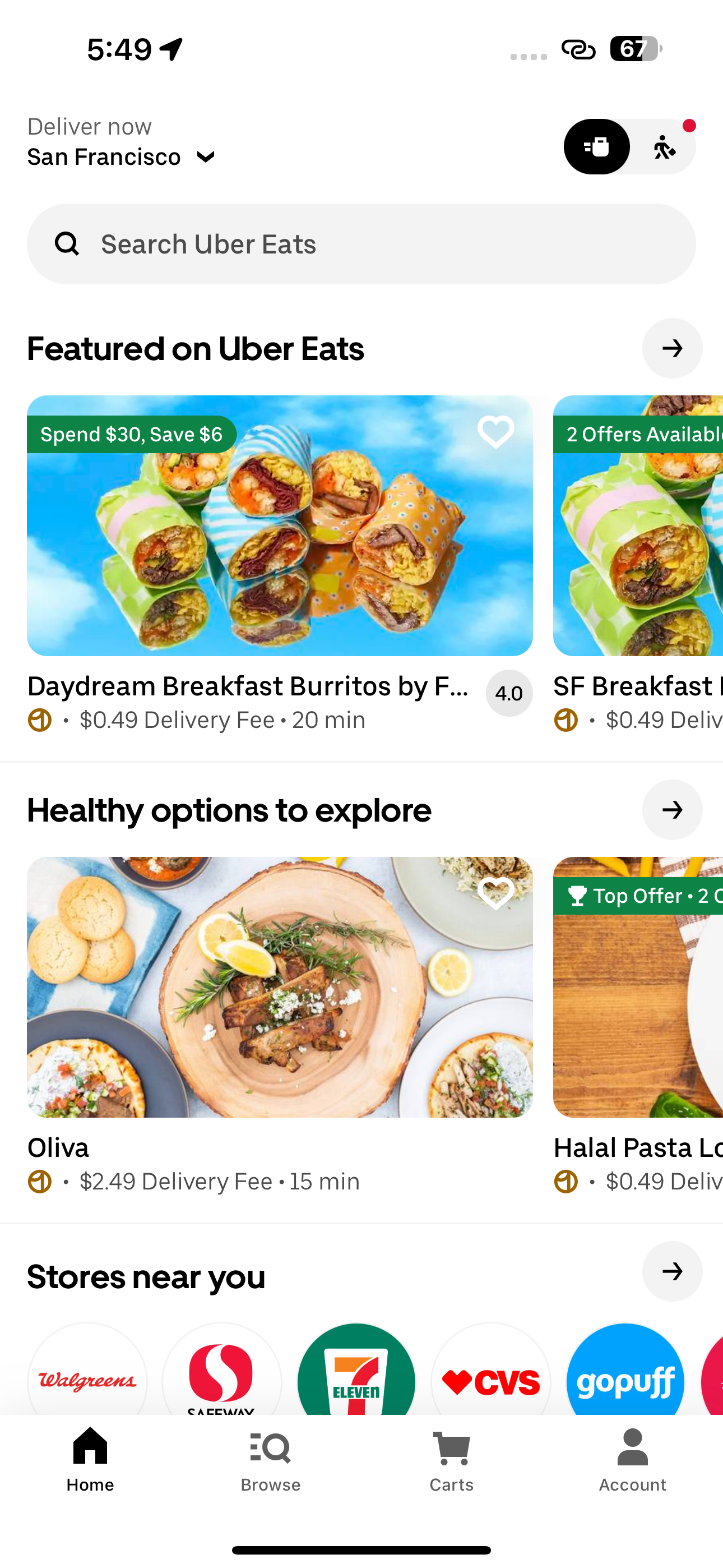
Task: Favorite the Daydream Breakfast Burritos restaurant
Action: [495, 432]
